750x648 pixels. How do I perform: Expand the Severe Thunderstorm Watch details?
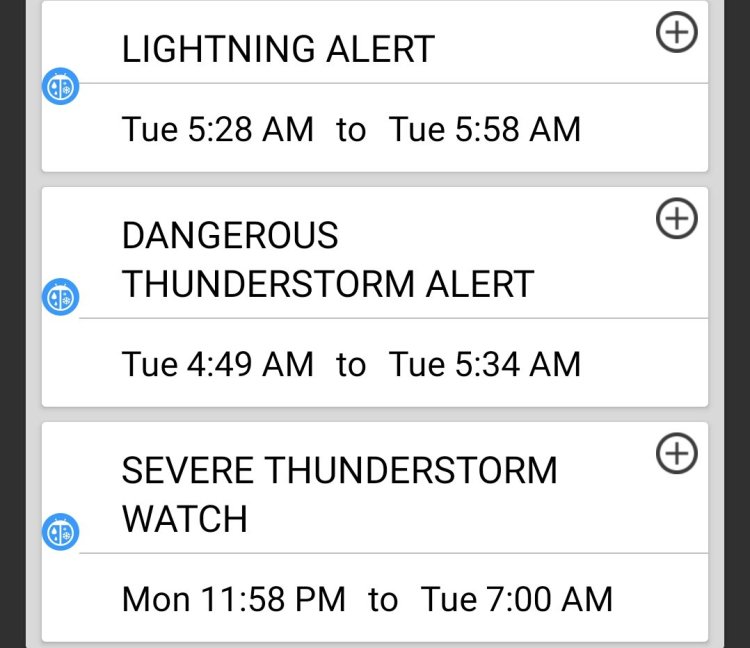(x=676, y=453)
